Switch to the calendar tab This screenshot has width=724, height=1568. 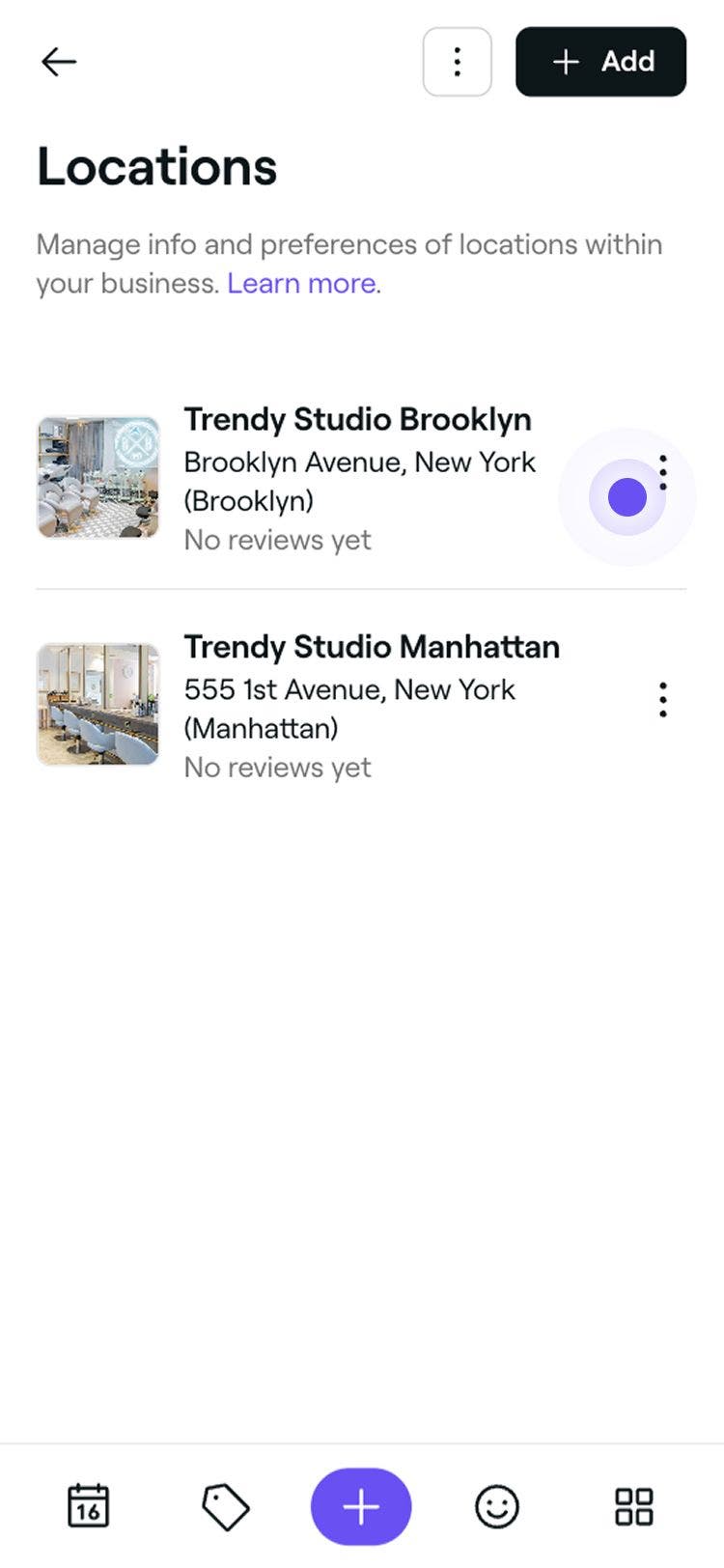click(88, 1506)
